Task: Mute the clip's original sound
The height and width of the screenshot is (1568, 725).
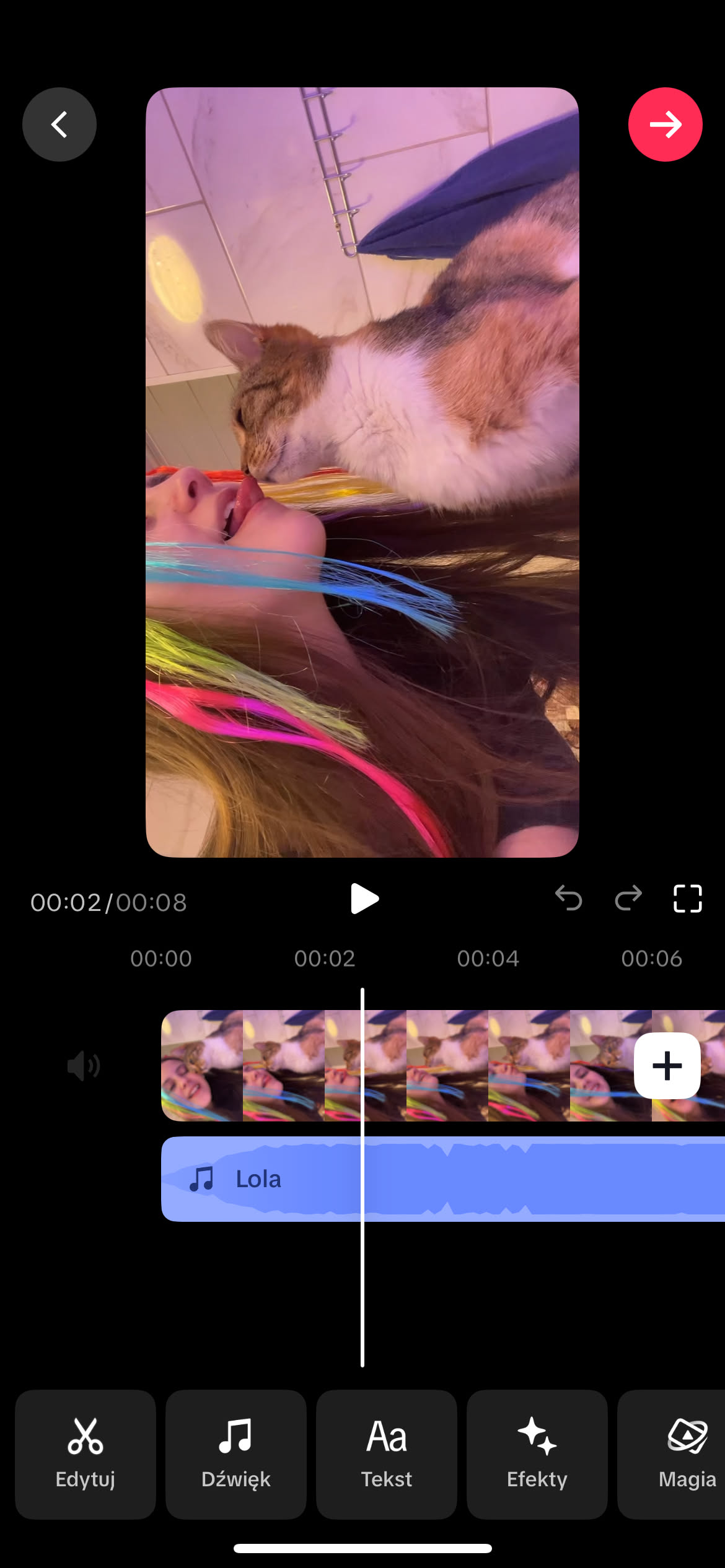Action: [84, 1066]
